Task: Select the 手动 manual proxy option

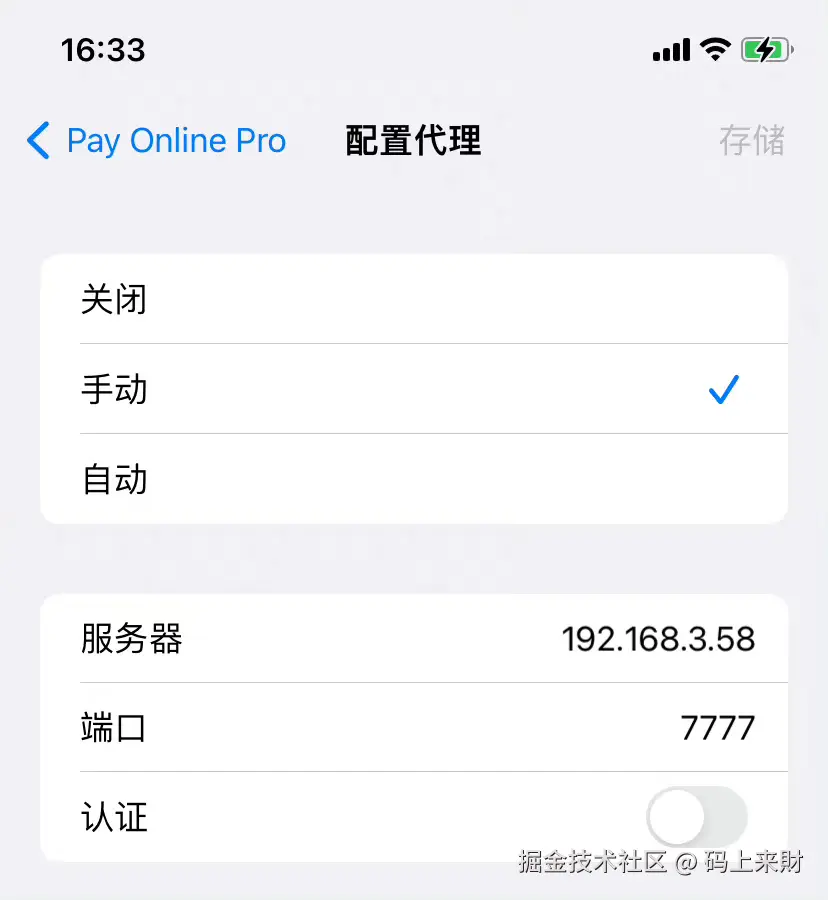Action: 414,389
